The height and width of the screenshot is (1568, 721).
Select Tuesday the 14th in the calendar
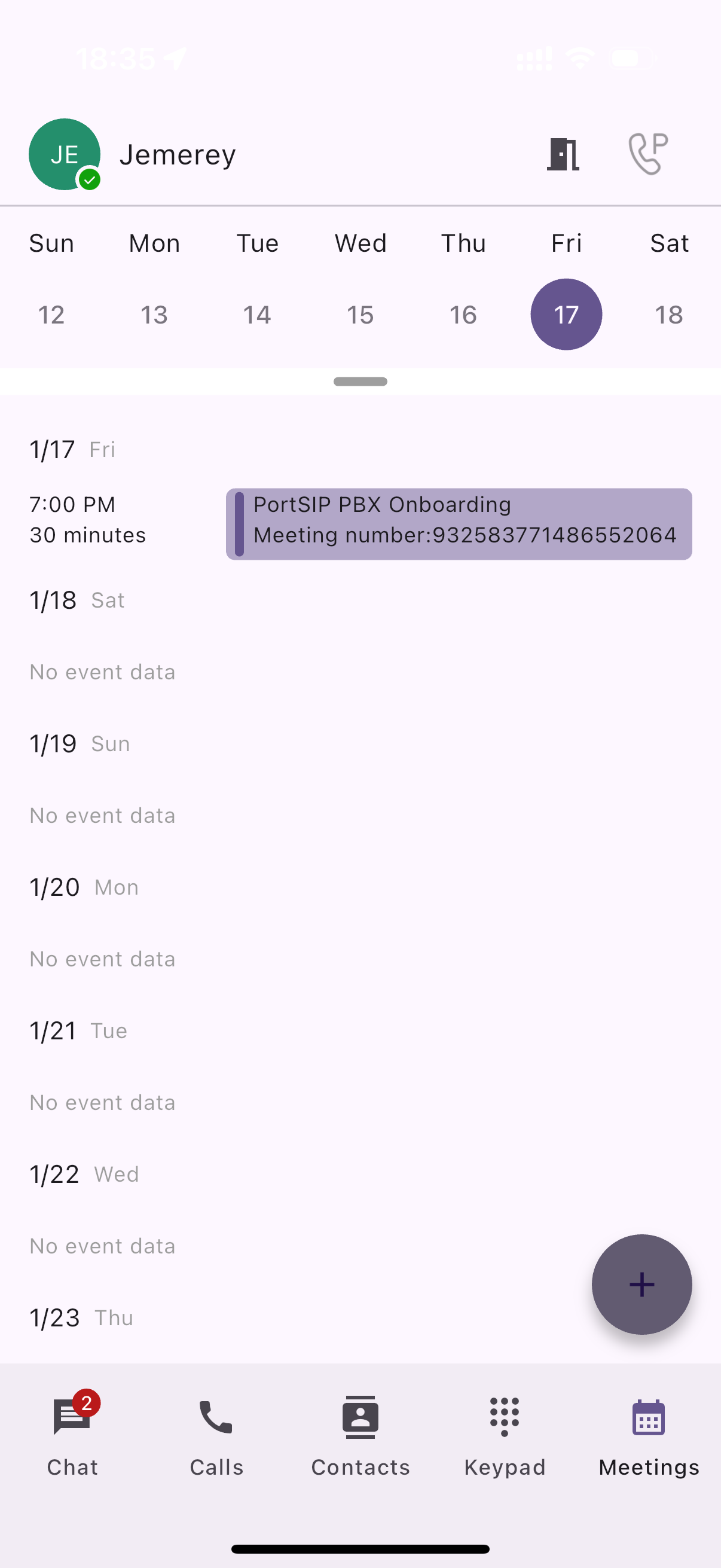click(256, 315)
